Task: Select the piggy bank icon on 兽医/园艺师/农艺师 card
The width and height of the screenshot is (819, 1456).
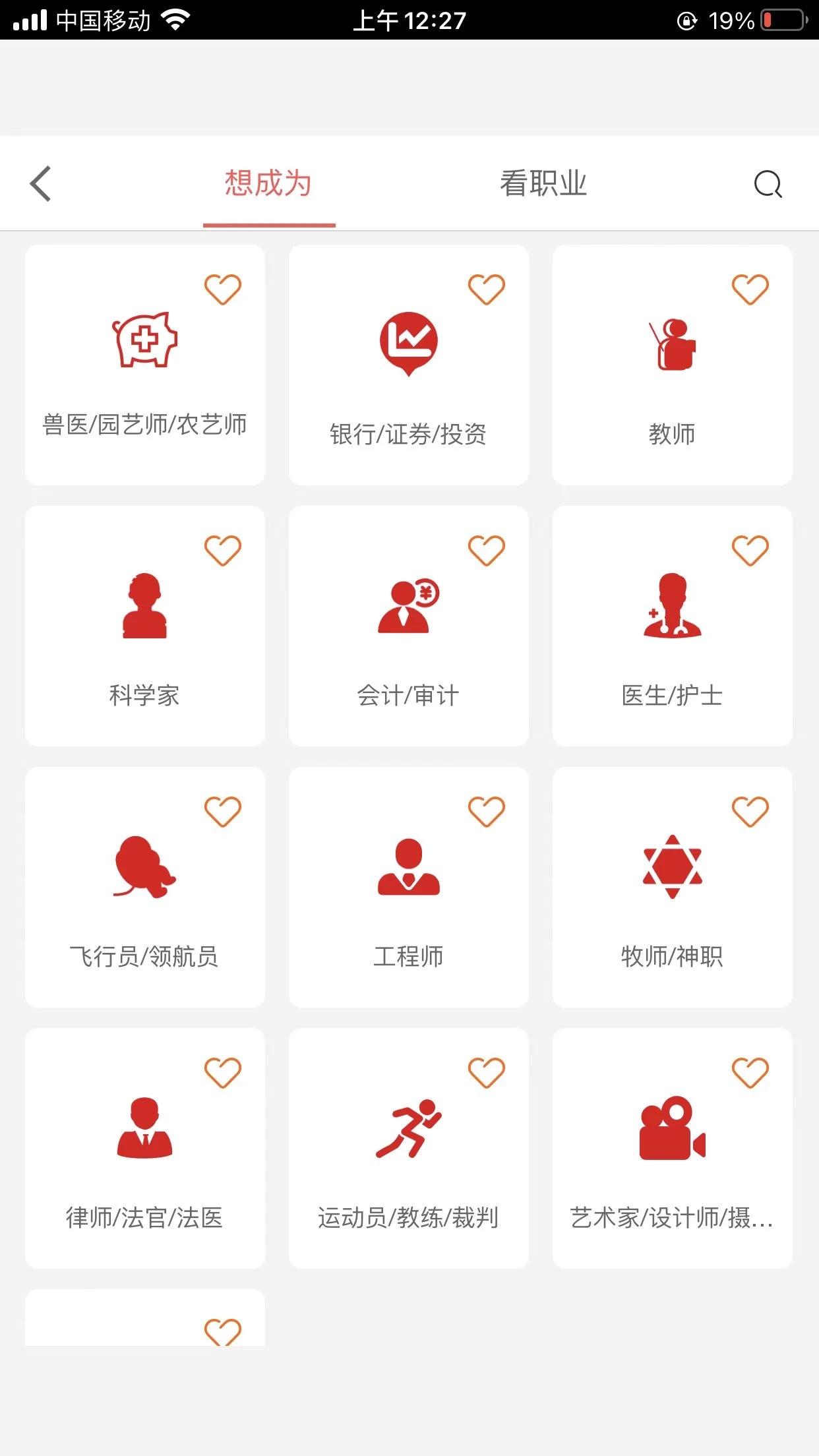Action: pyautogui.click(x=144, y=342)
